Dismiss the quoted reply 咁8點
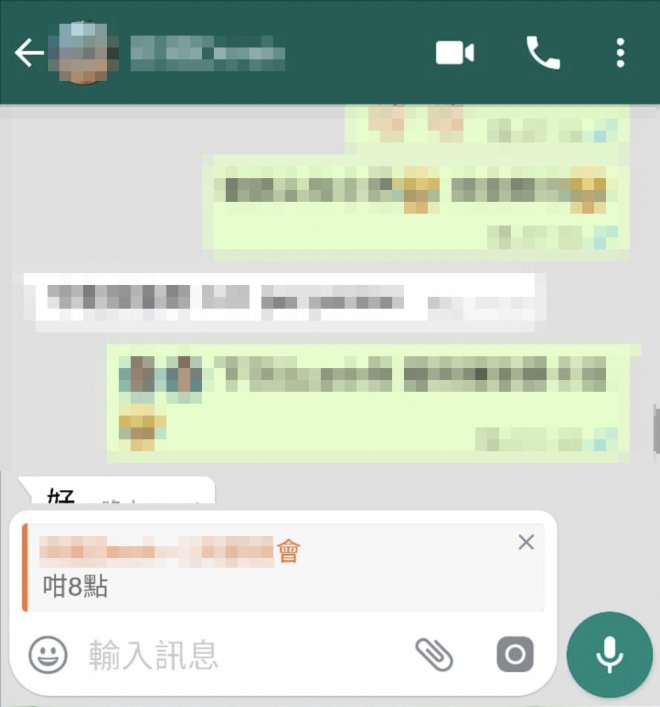660x707 pixels. (x=526, y=542)
